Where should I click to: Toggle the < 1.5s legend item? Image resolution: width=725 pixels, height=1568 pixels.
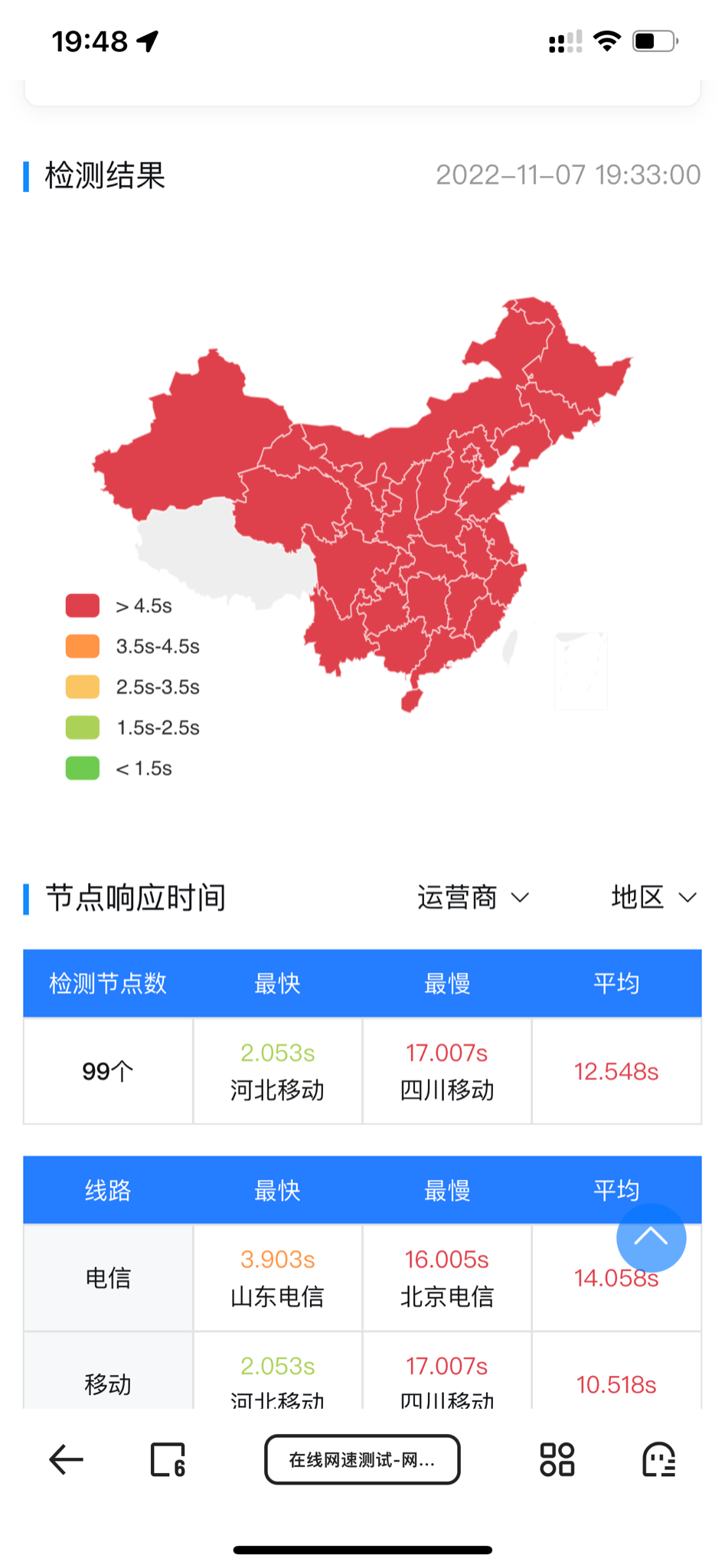(x=119, y=768)
